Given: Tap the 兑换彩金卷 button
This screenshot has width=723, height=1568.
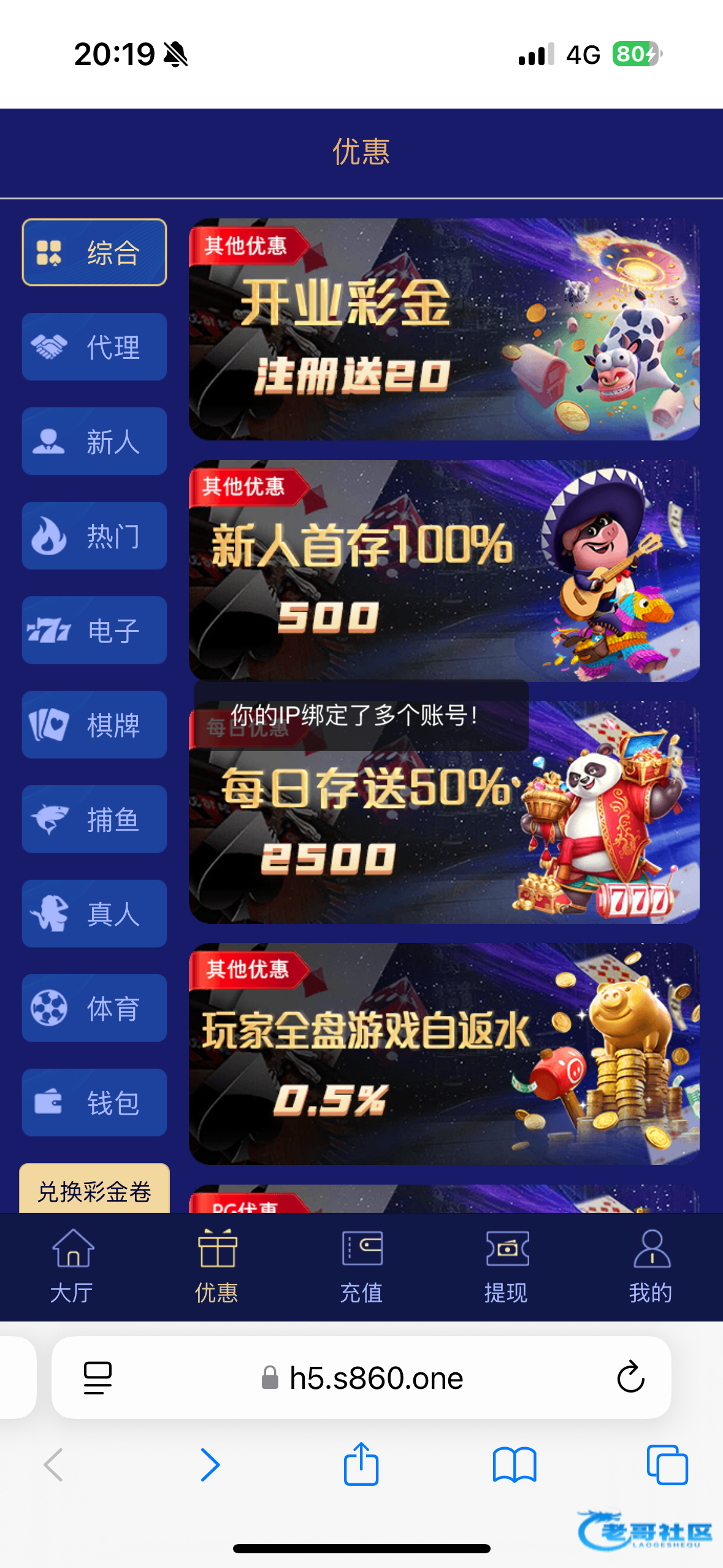Looking at the screenshot, I should (94, 1190).
